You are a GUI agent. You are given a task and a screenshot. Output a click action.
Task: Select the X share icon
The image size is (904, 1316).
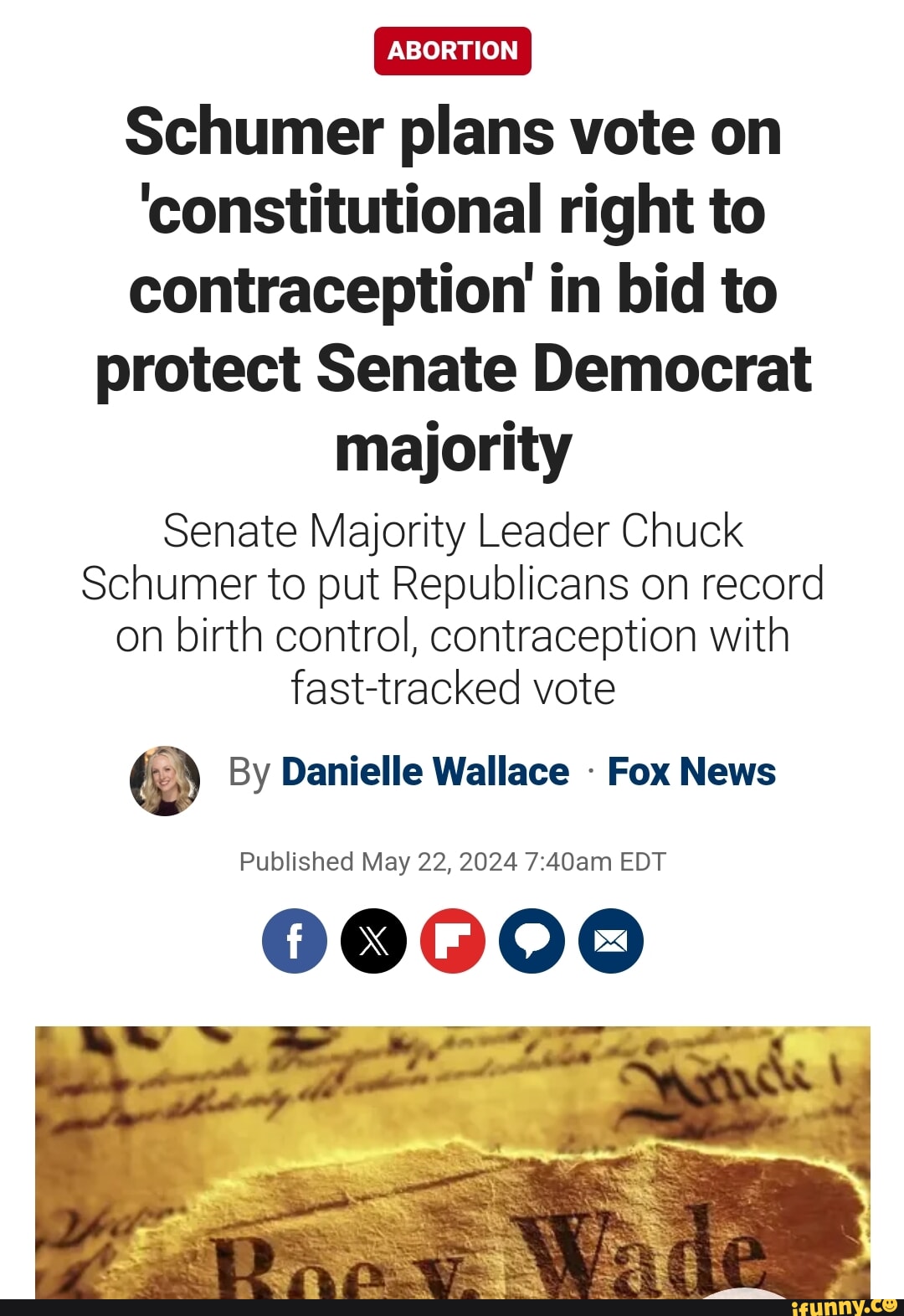[375, 940]
